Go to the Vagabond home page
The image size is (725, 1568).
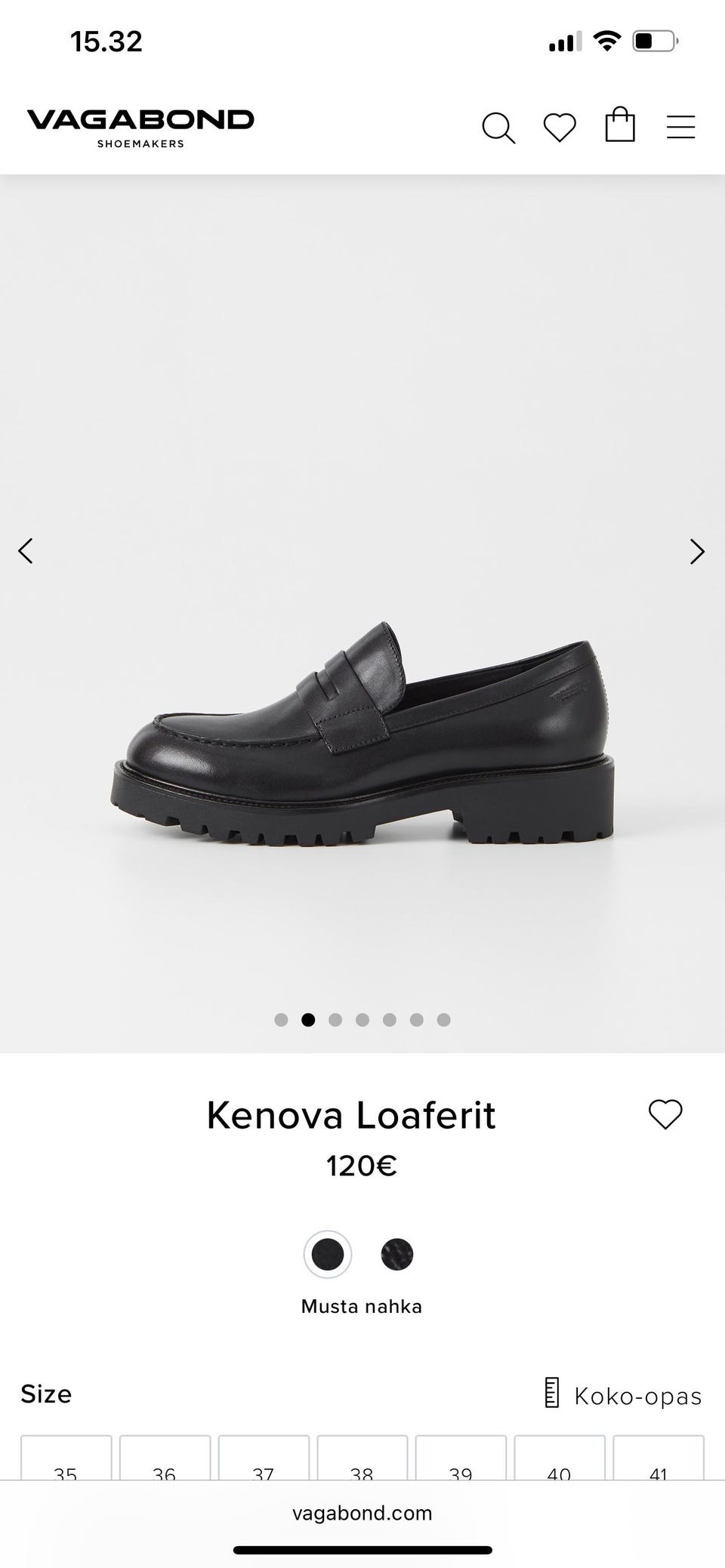[140, 128]
